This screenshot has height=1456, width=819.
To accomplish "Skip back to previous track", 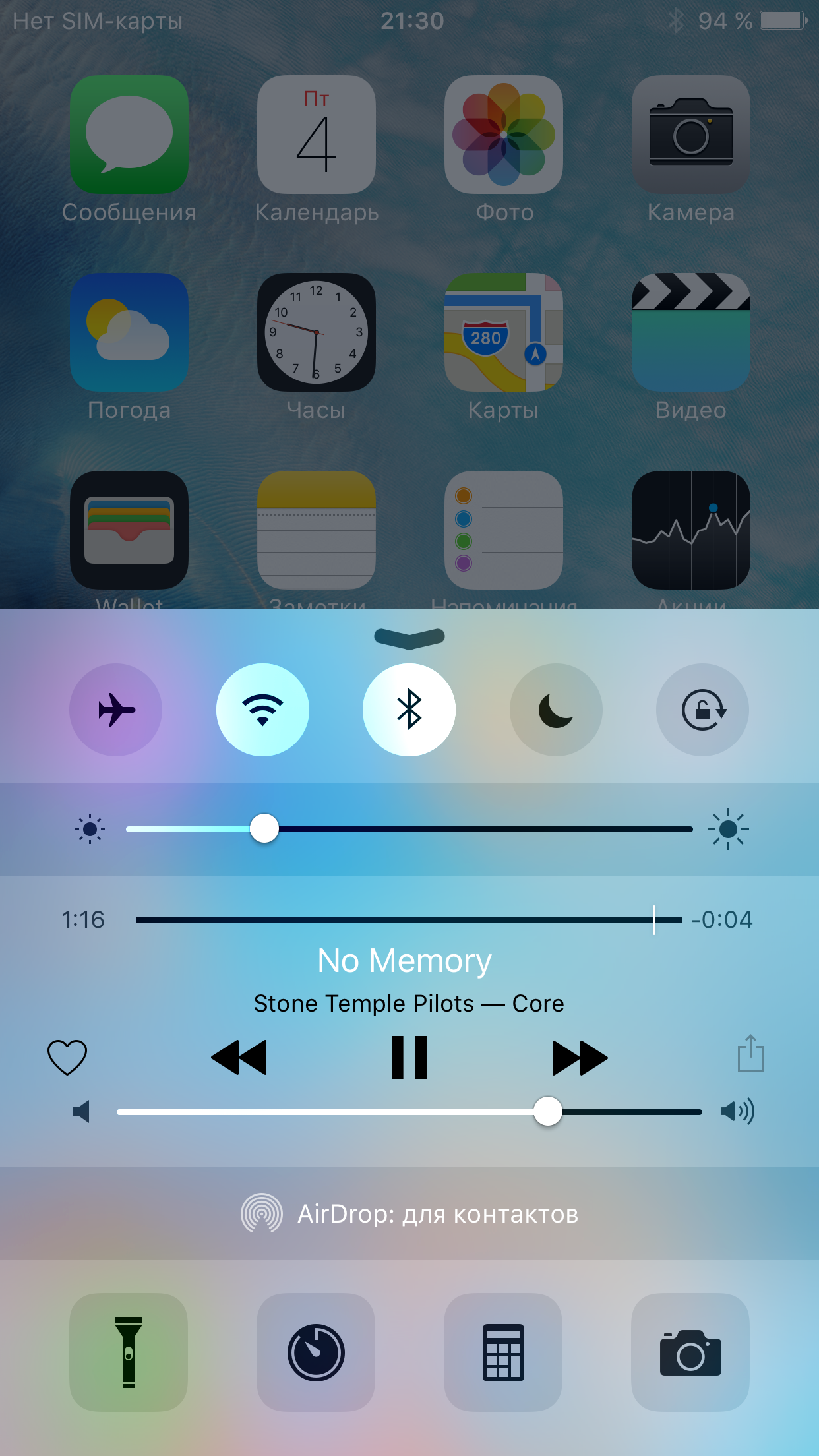I will (239, 1057).
